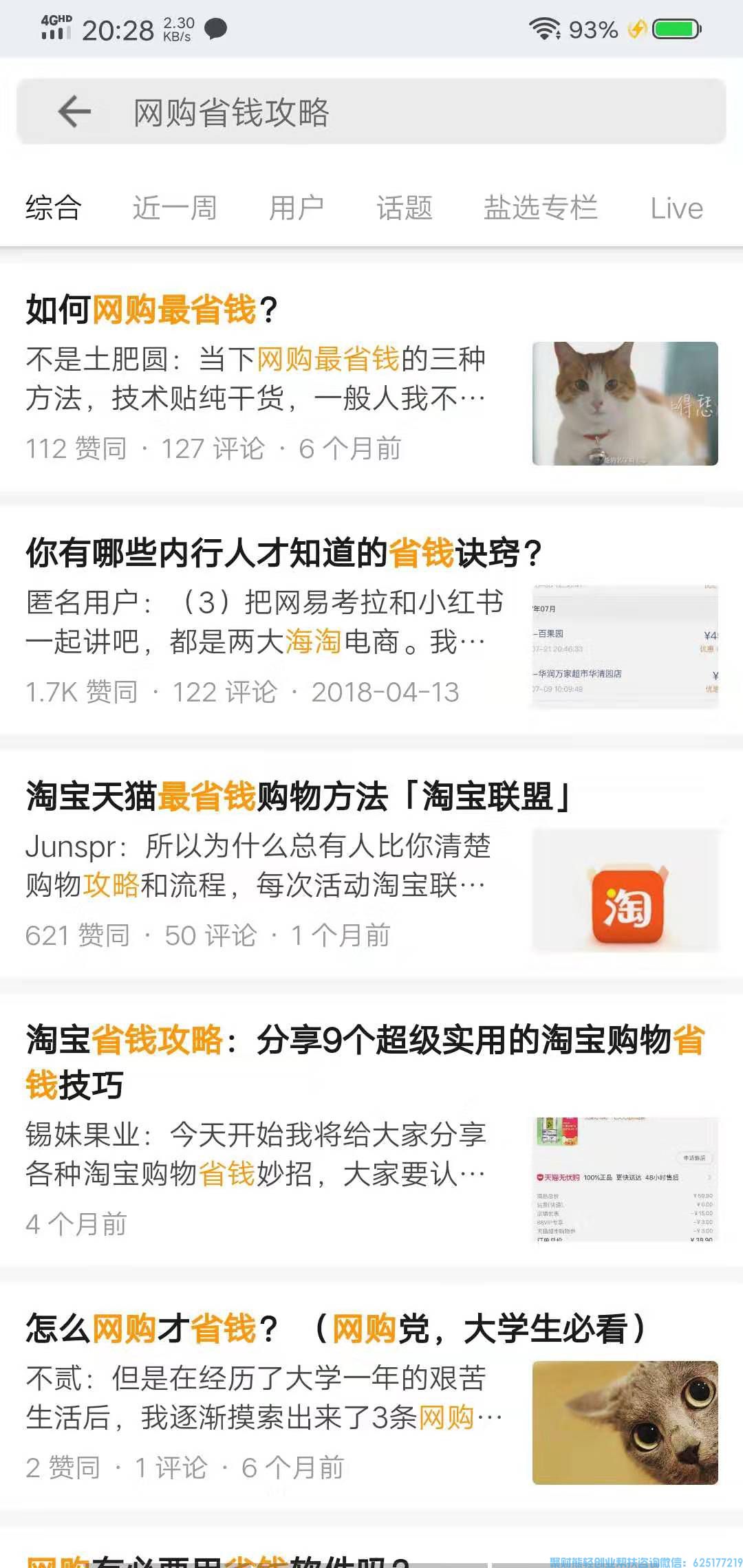The width and height of the screenshot is (743, 1568).
Task: Switch to the 用户 tab
Action: coord(297,208)
